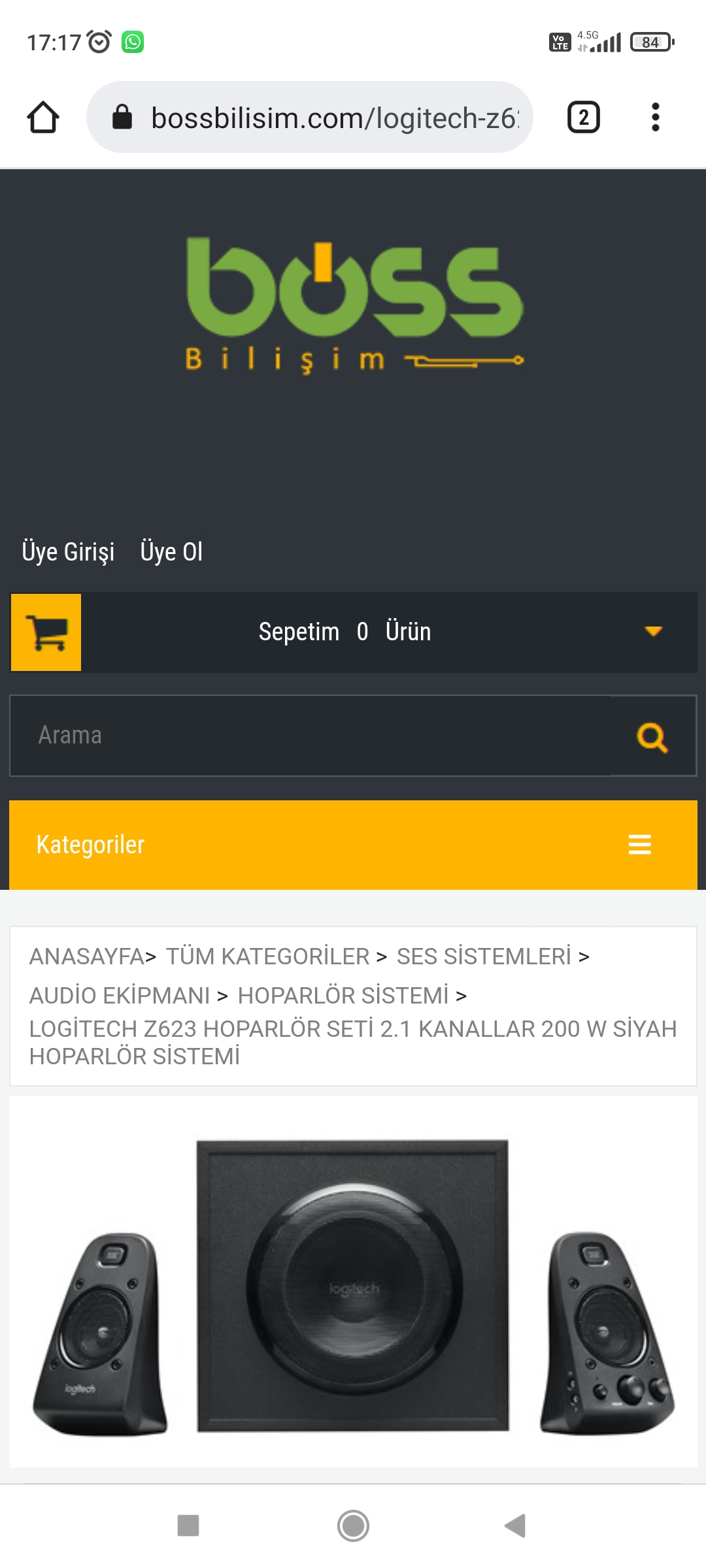Go back with the system back button

(515, 1526)
